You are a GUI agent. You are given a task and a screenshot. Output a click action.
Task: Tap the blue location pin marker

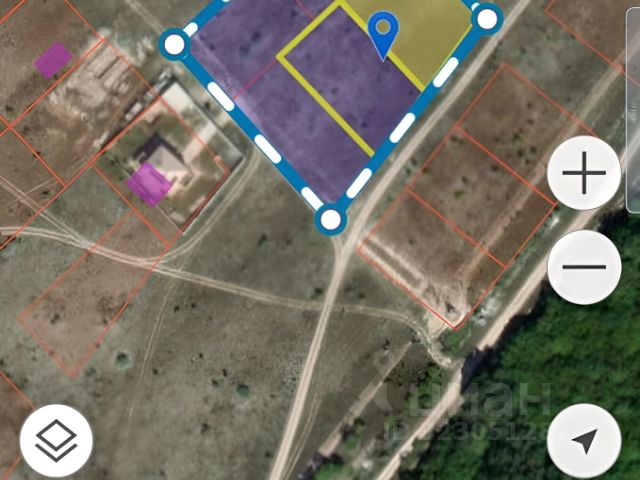tap(382, 36)
